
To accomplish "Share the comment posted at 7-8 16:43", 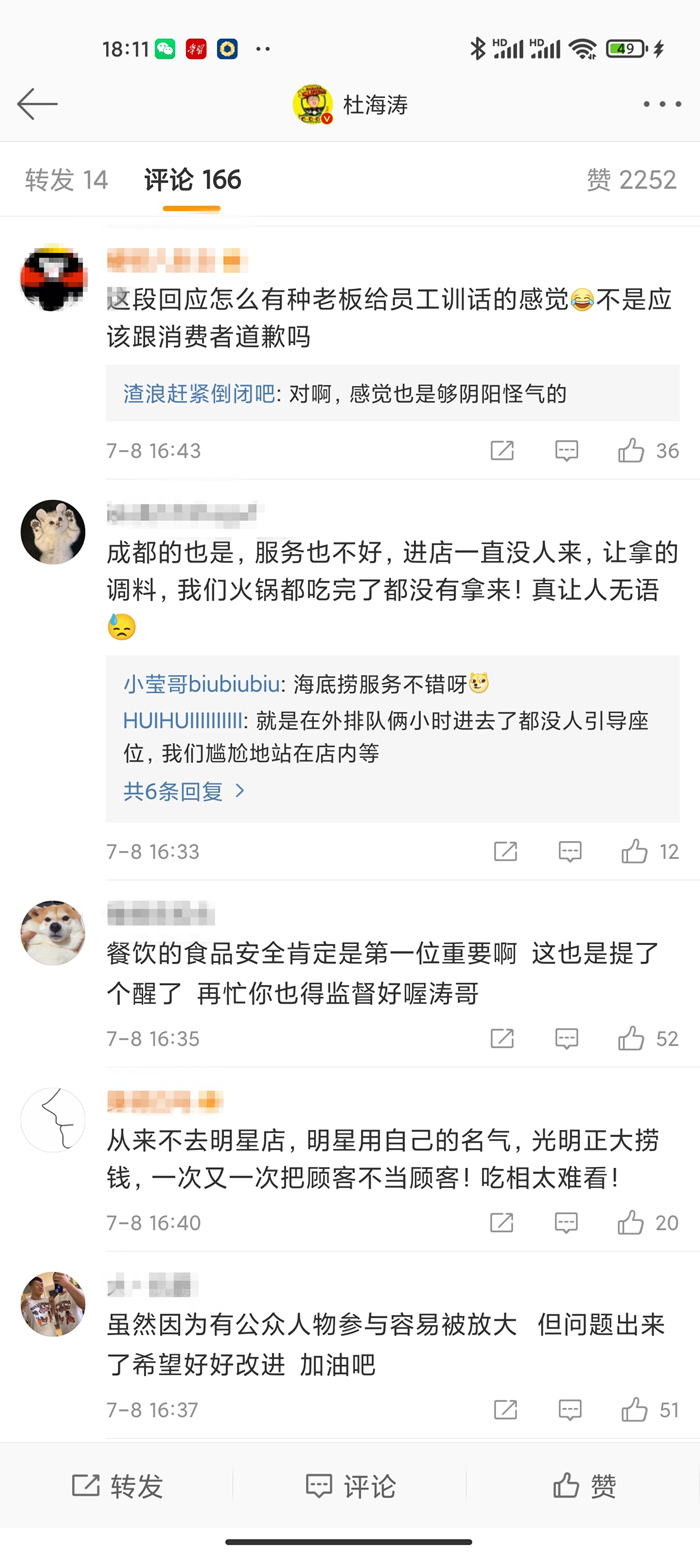I will tap(502, 451).
